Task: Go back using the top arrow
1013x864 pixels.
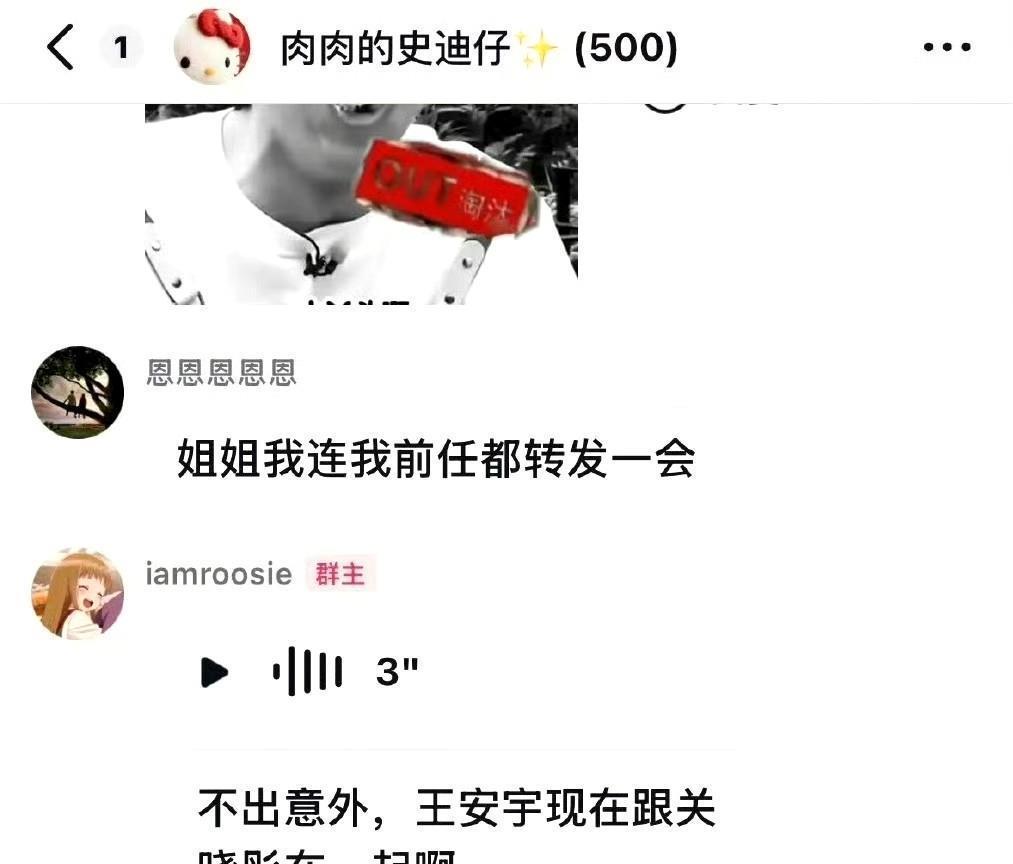Action: point(60,47)
